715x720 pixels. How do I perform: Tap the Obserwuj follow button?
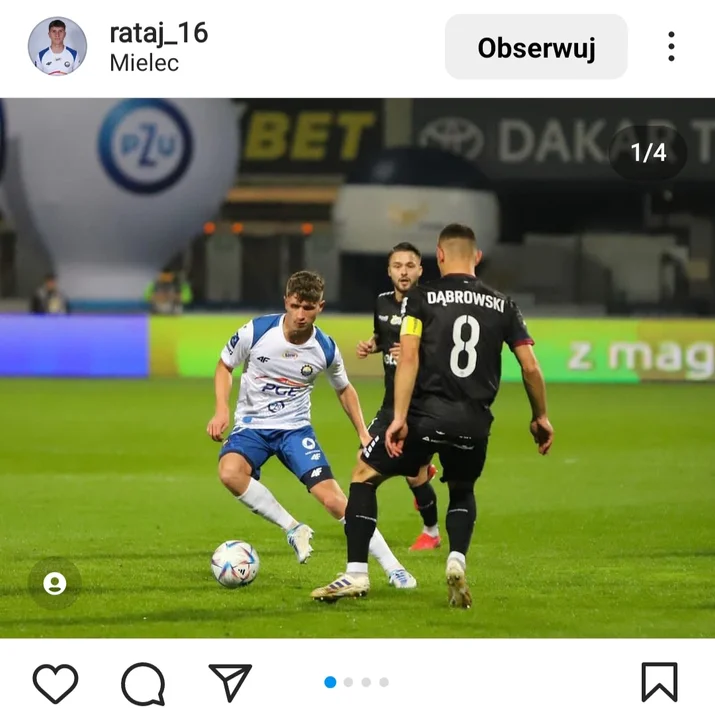(x=536, y=47)
